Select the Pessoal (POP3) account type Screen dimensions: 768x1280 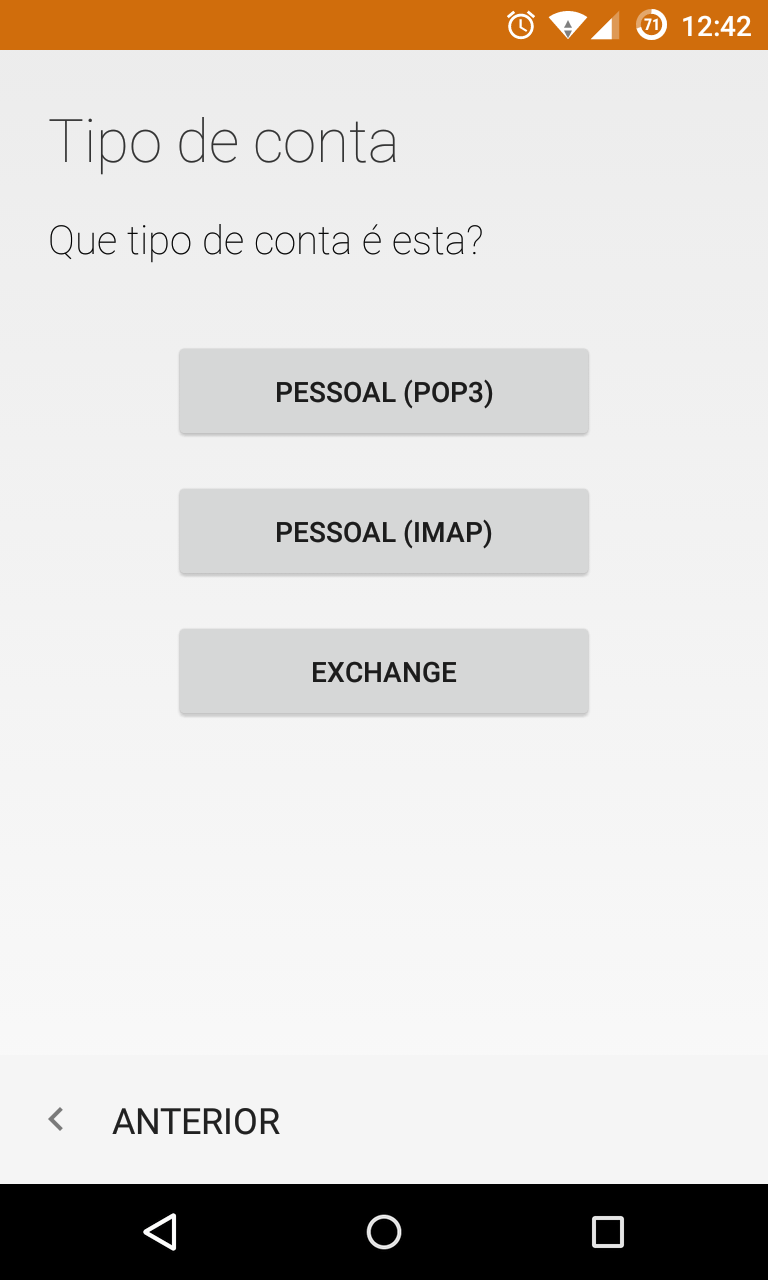384,392
